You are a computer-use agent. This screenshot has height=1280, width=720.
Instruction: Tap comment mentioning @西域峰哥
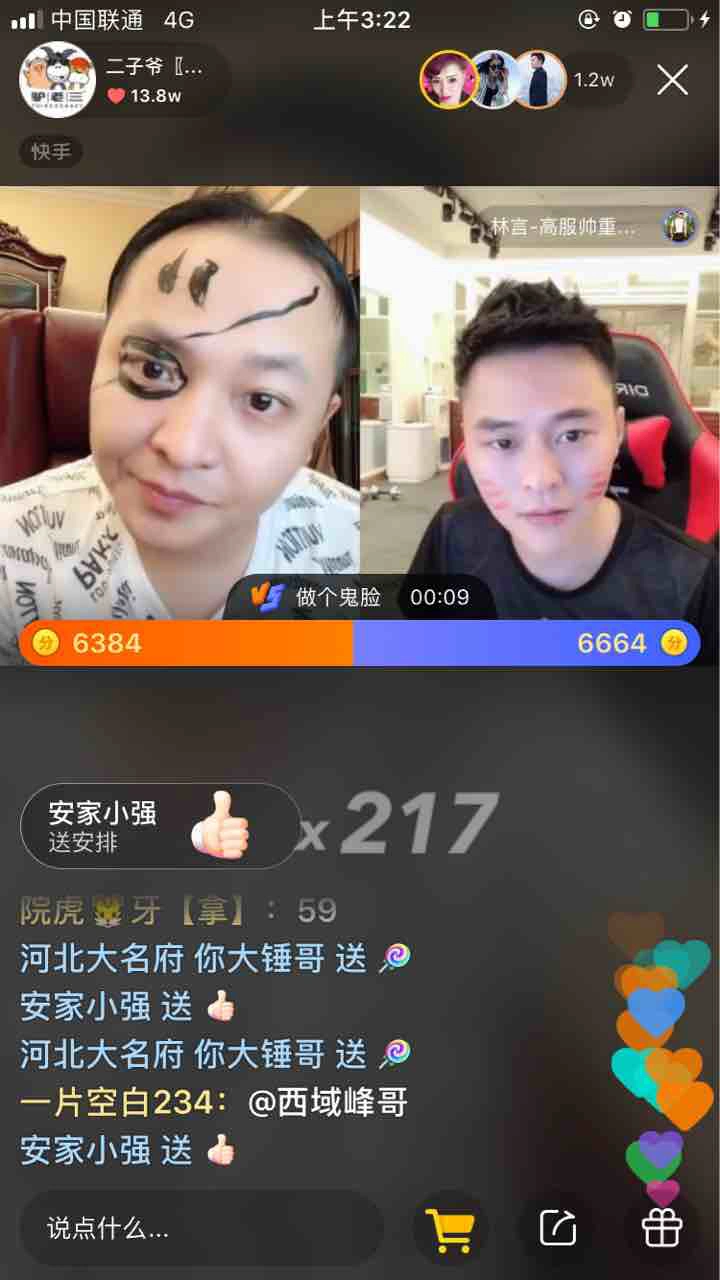click(x=214, y=1103)
